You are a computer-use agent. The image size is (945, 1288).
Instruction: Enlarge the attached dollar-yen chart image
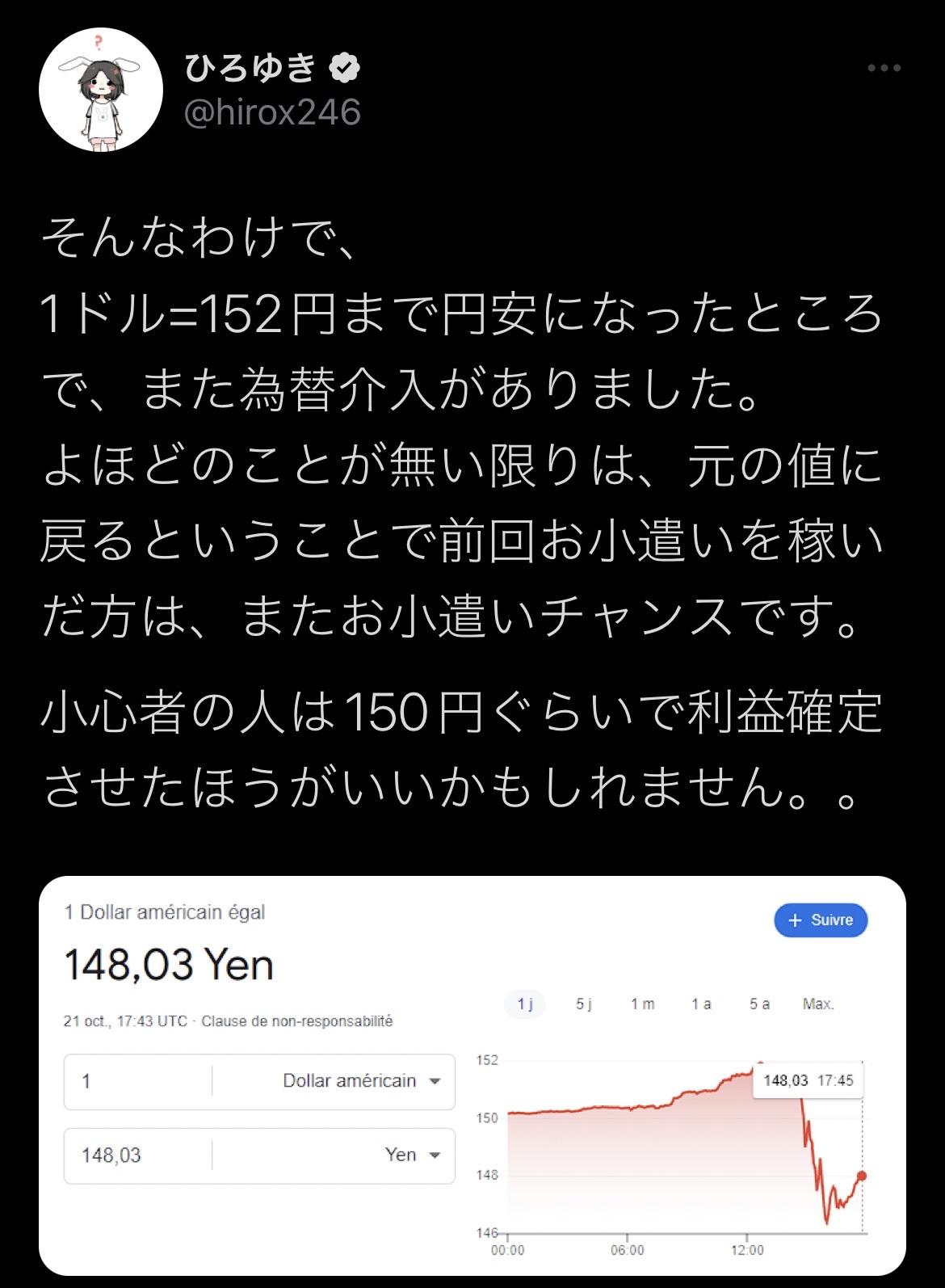472,1078
